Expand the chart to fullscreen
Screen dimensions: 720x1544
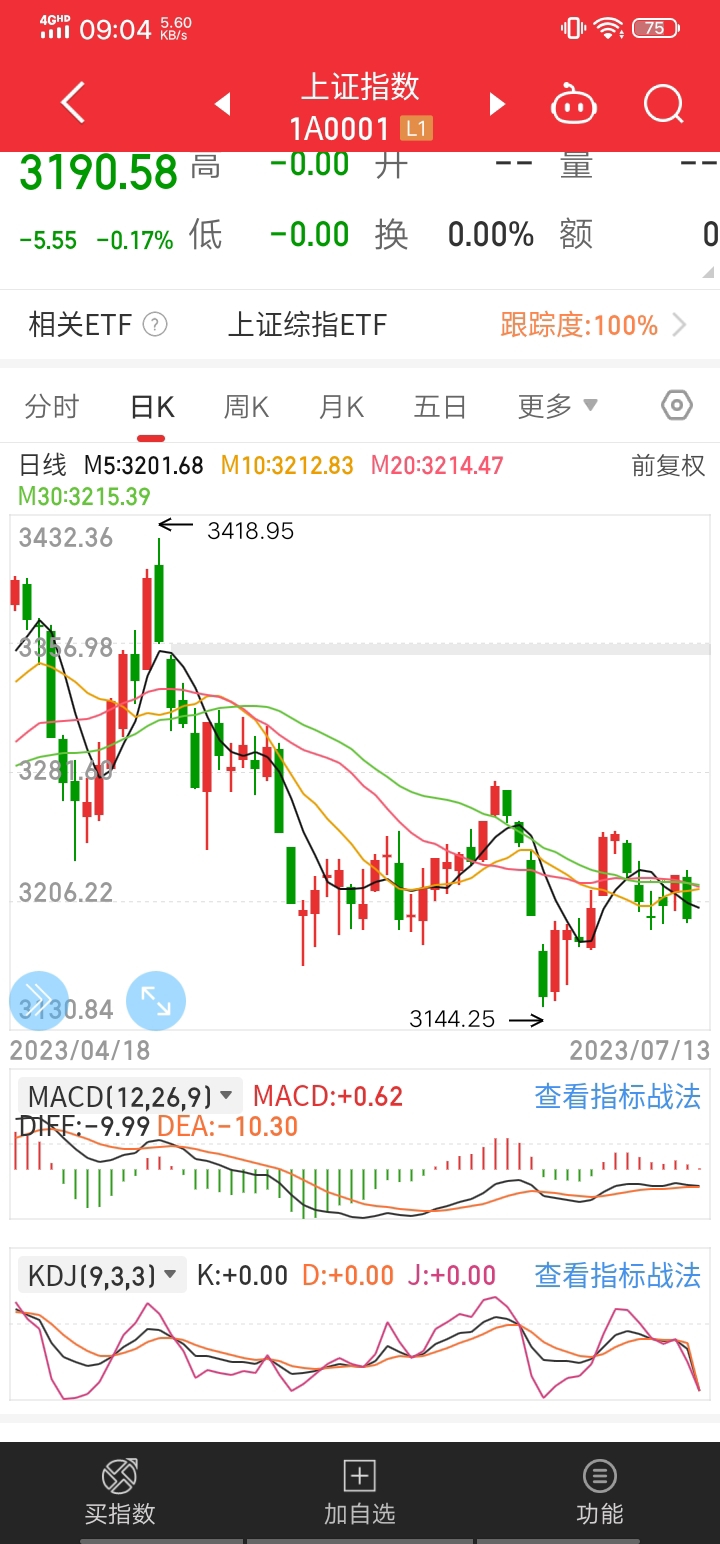point(156,999)
